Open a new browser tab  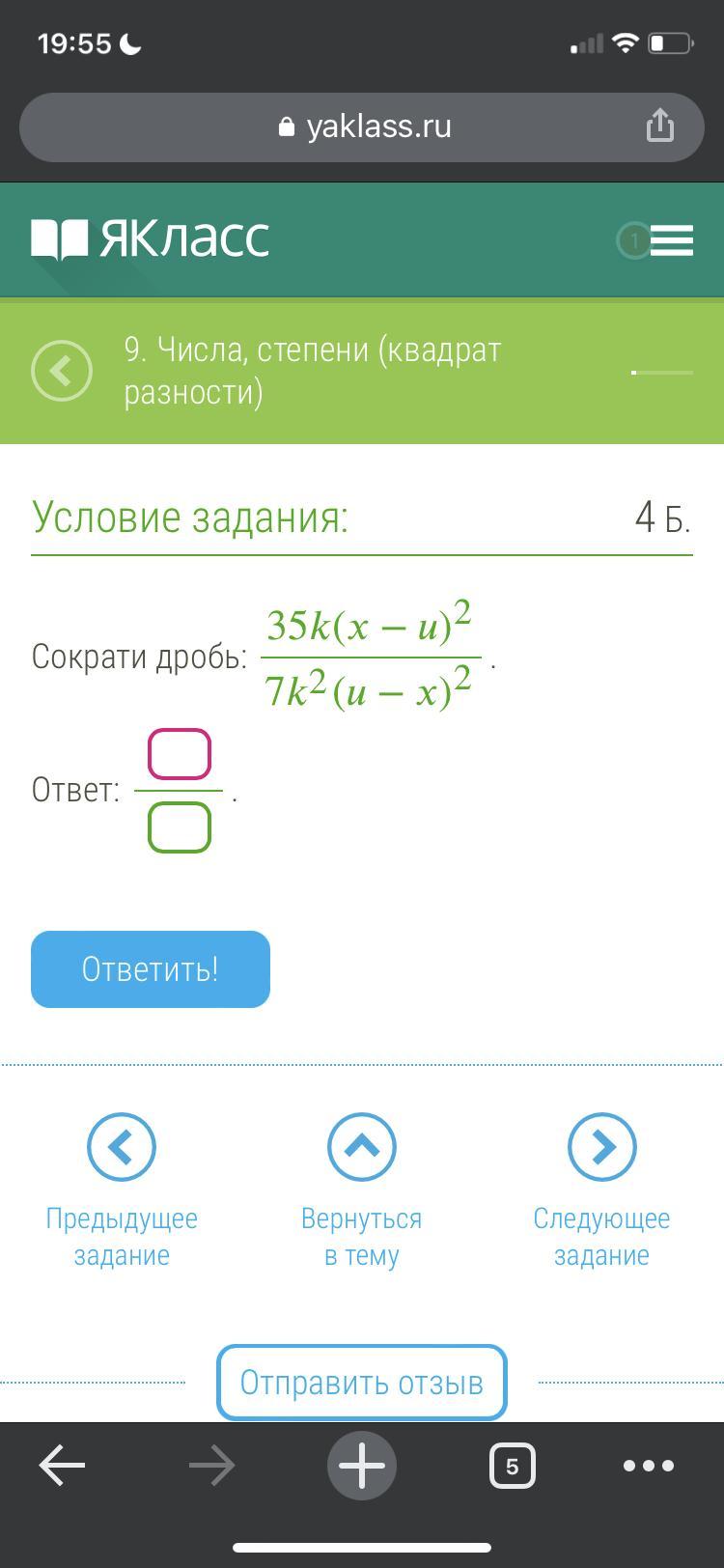362,1465
